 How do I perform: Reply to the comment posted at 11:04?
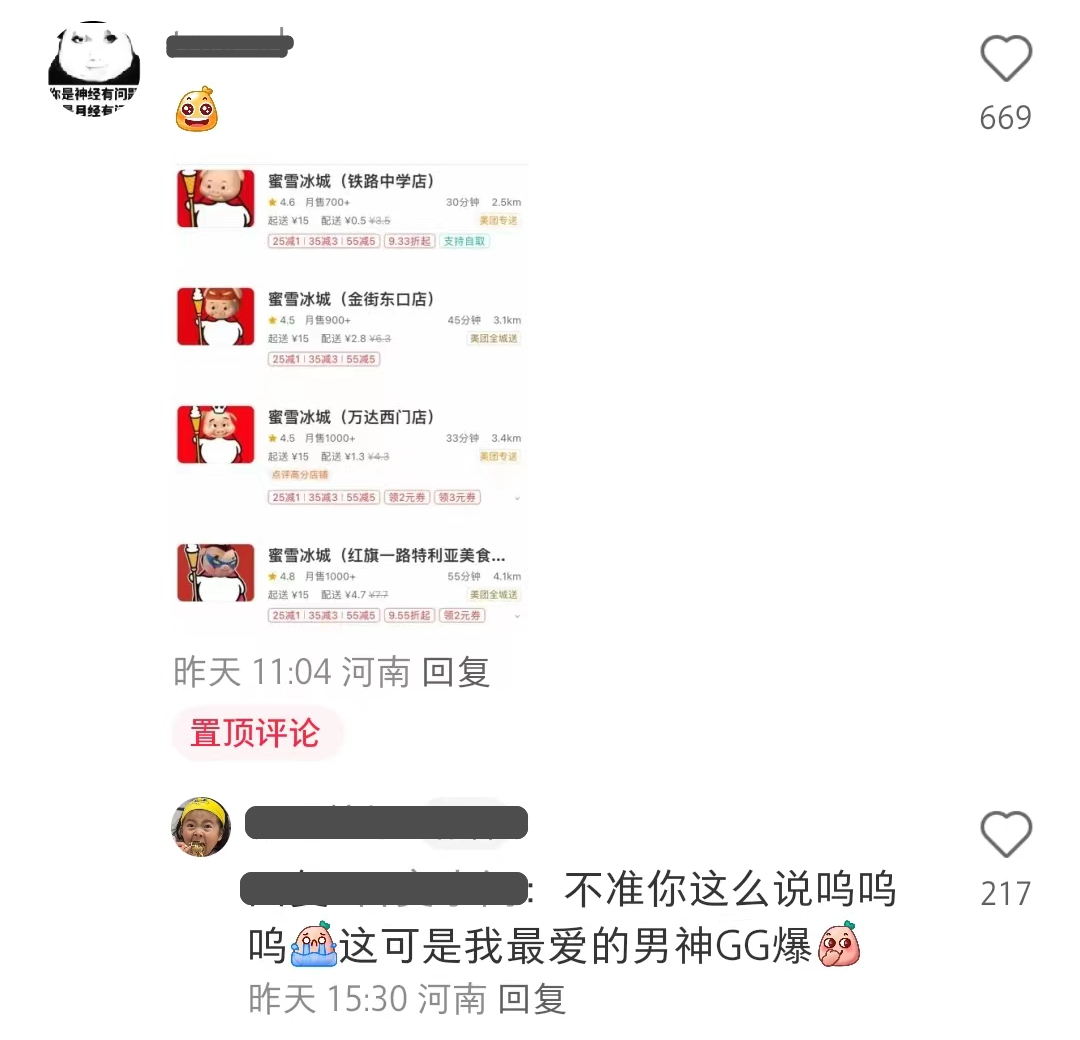pos(456,672)
